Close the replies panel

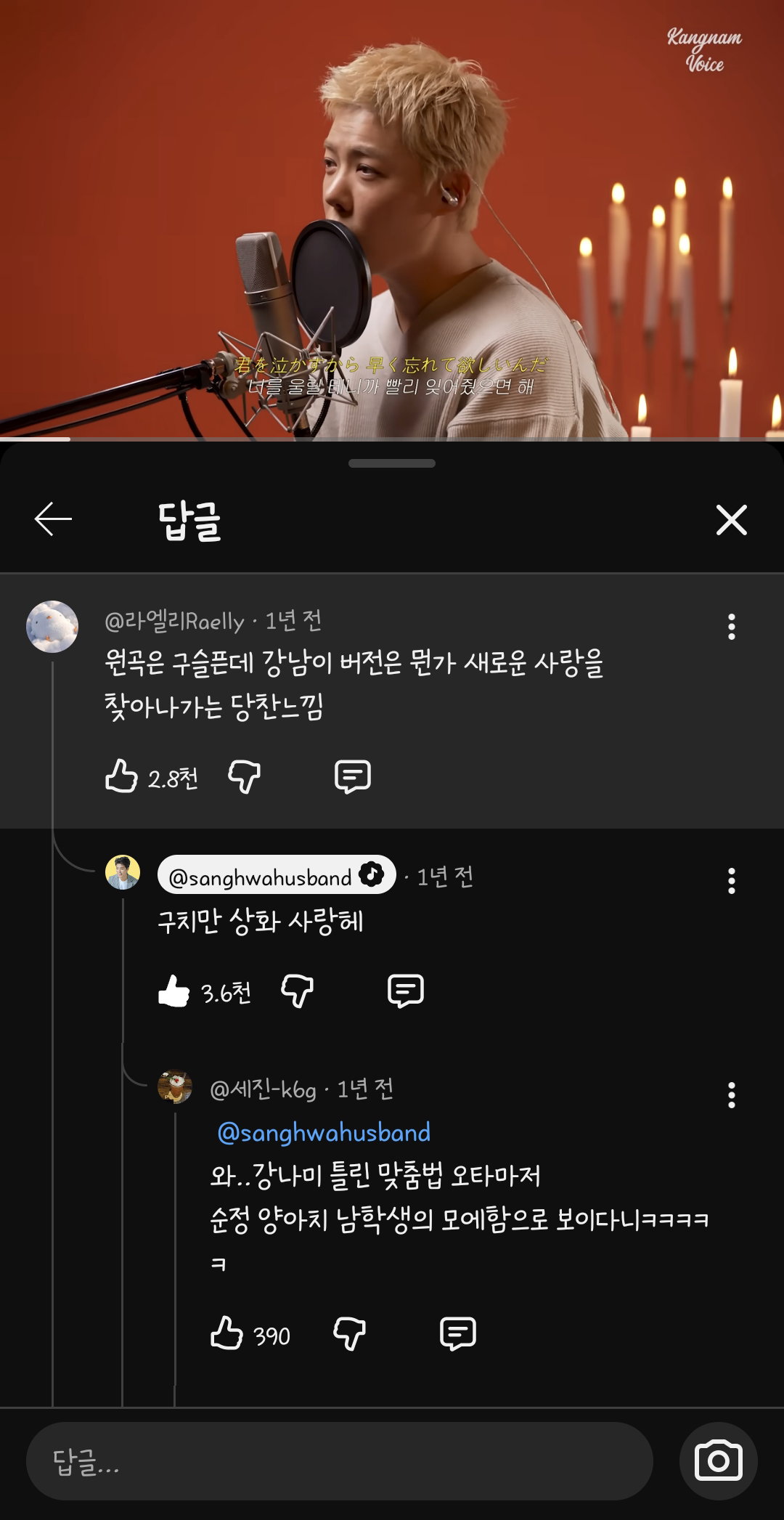pyautogui.click(x=731, y=520)
